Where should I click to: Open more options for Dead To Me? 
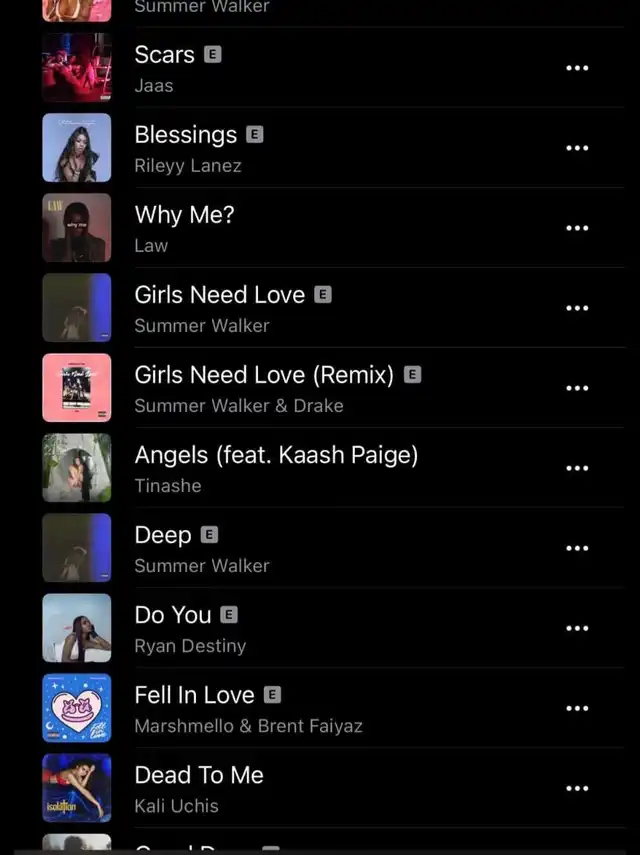coord(577,788)
